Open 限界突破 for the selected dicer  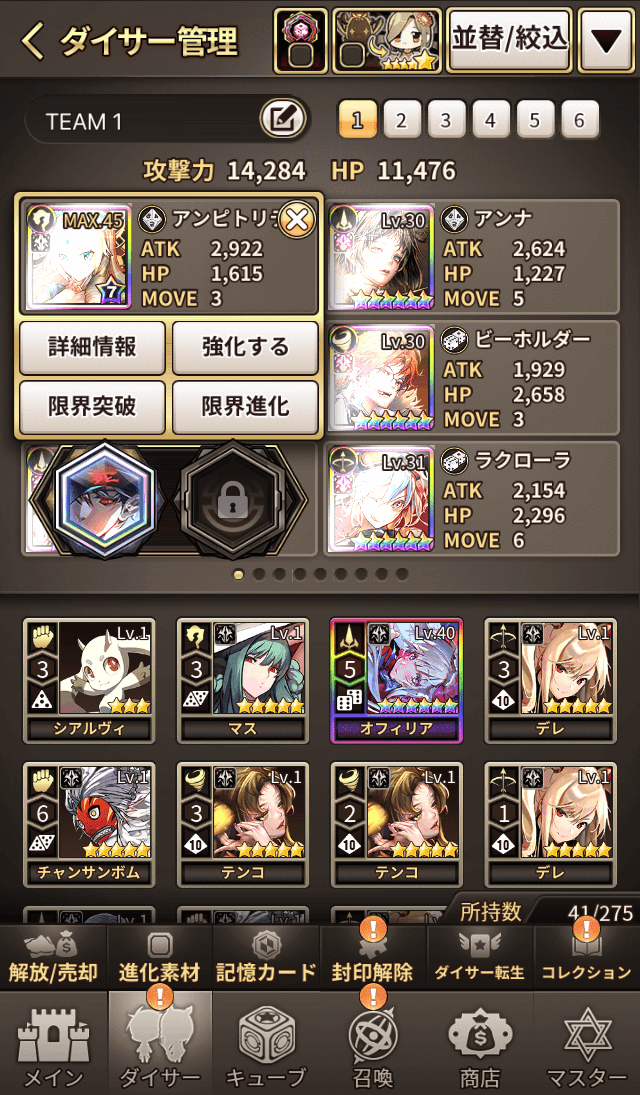click(93, 406)
